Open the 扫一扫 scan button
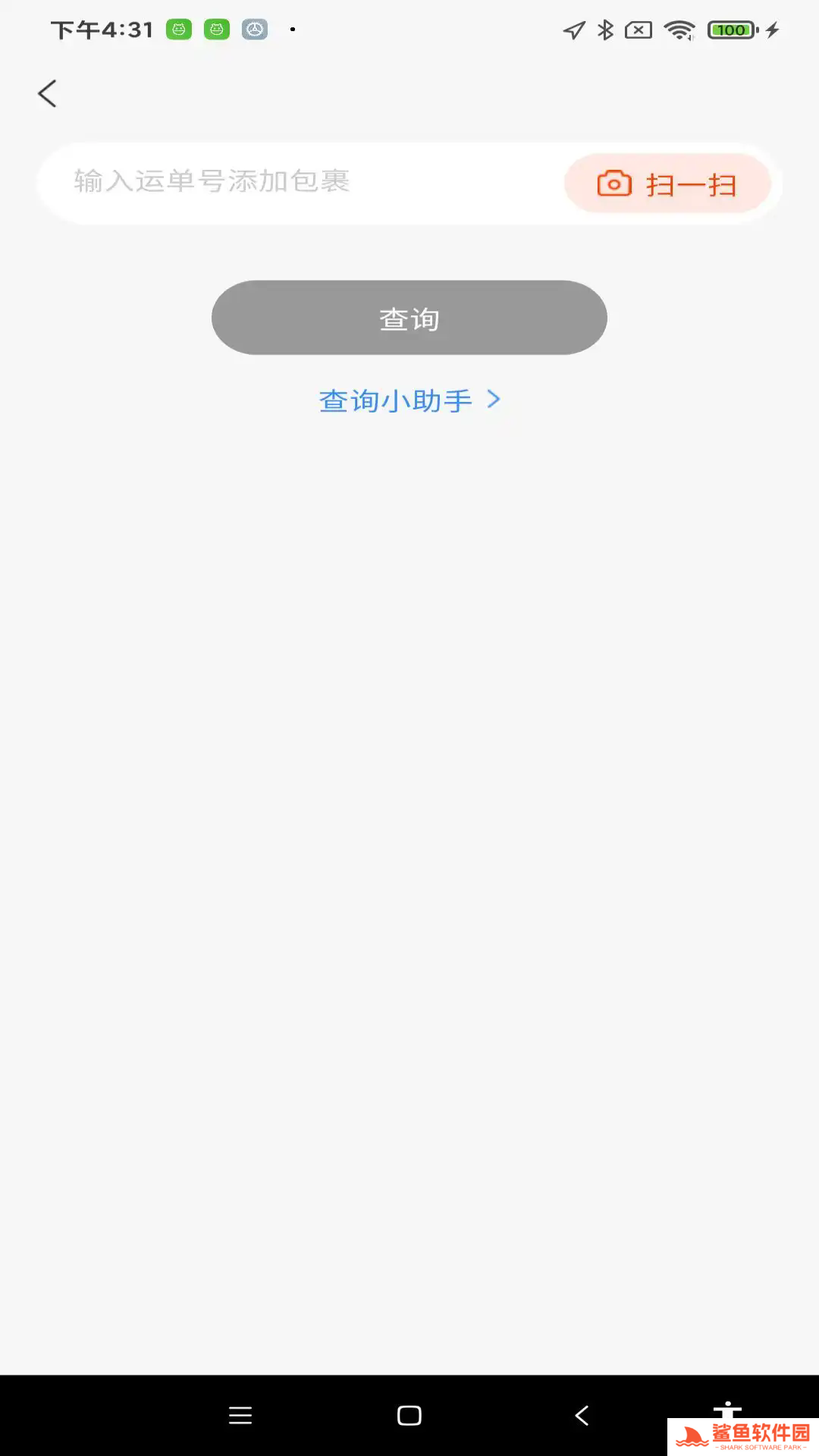This screenshot has width=819, height=1456. point(667,184)
